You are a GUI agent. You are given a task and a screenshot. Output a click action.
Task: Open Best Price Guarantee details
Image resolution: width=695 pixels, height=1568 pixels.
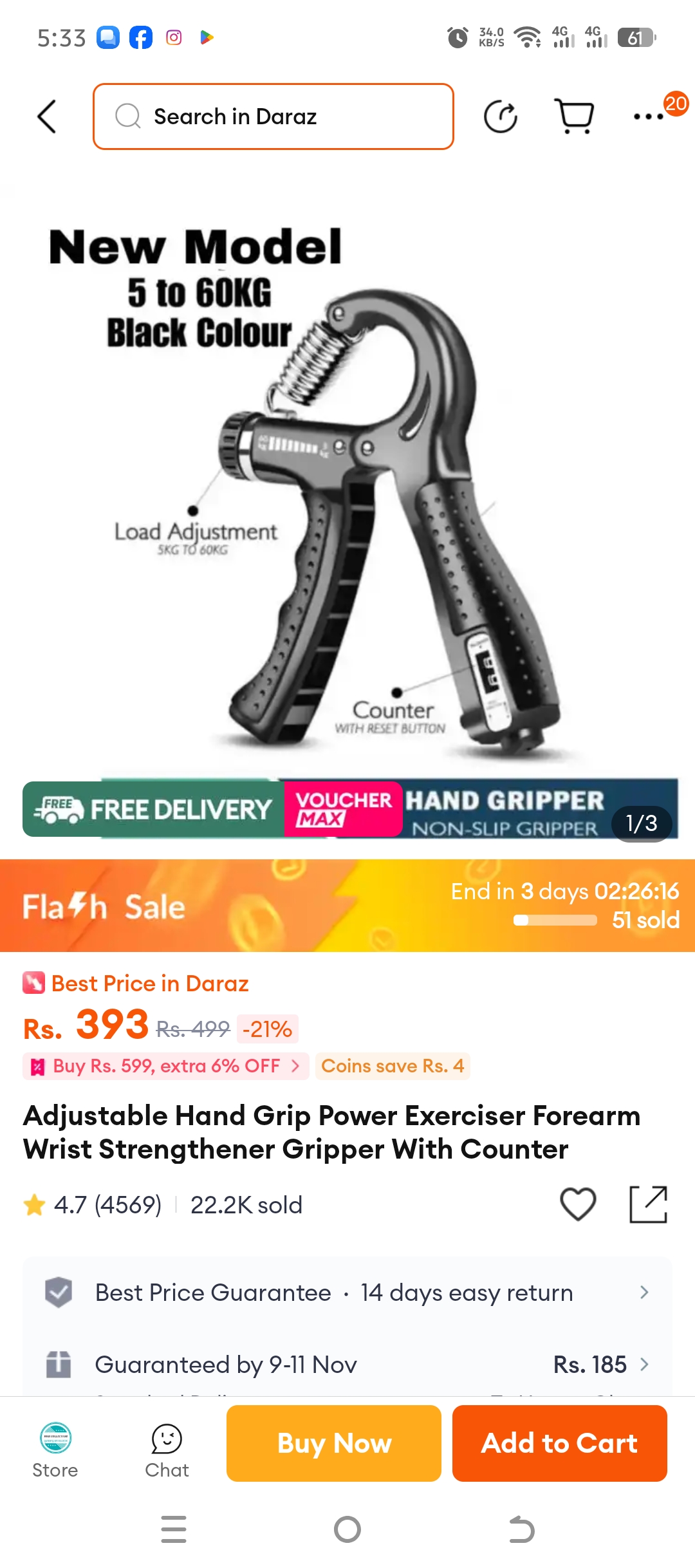click(347, 1293)
